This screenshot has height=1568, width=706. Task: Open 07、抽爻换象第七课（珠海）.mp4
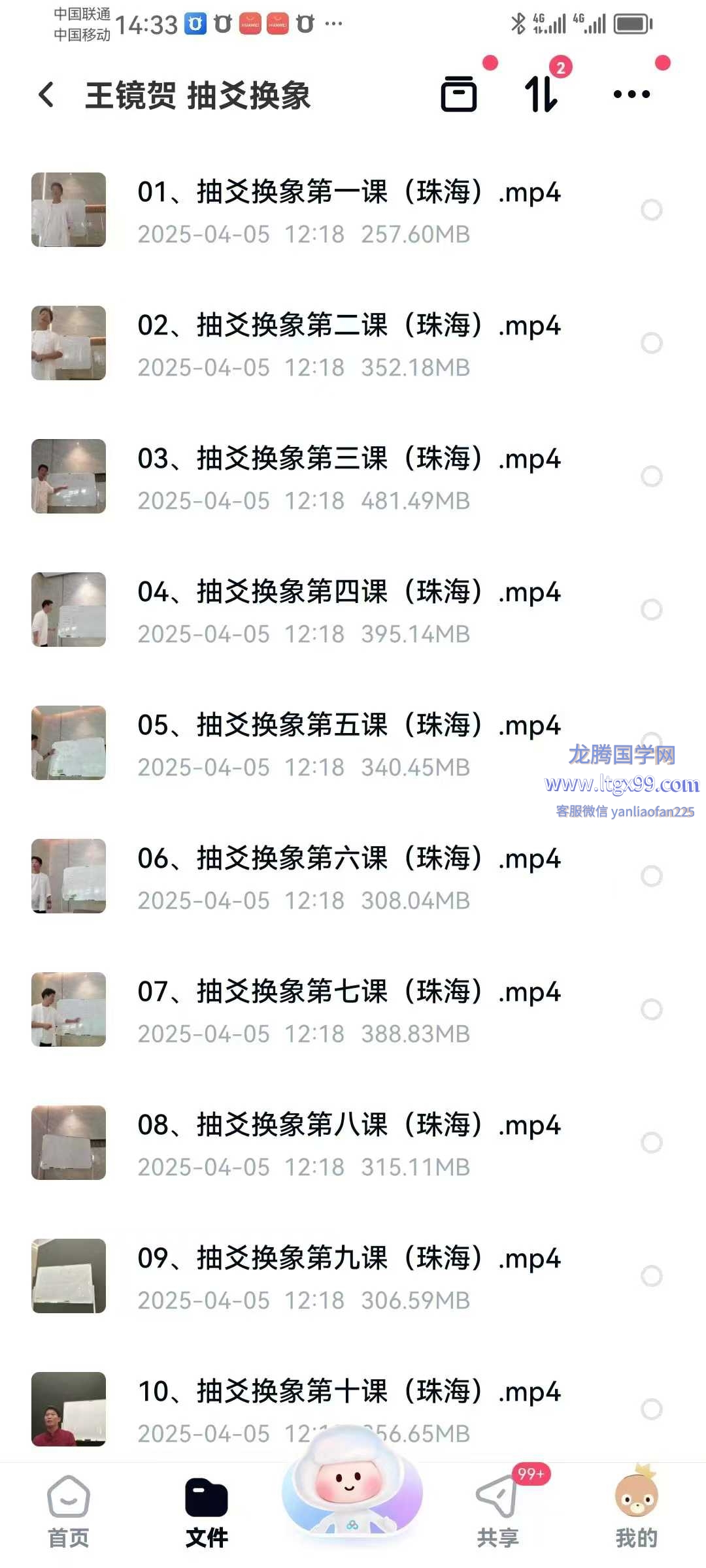[x=348, y=992]
